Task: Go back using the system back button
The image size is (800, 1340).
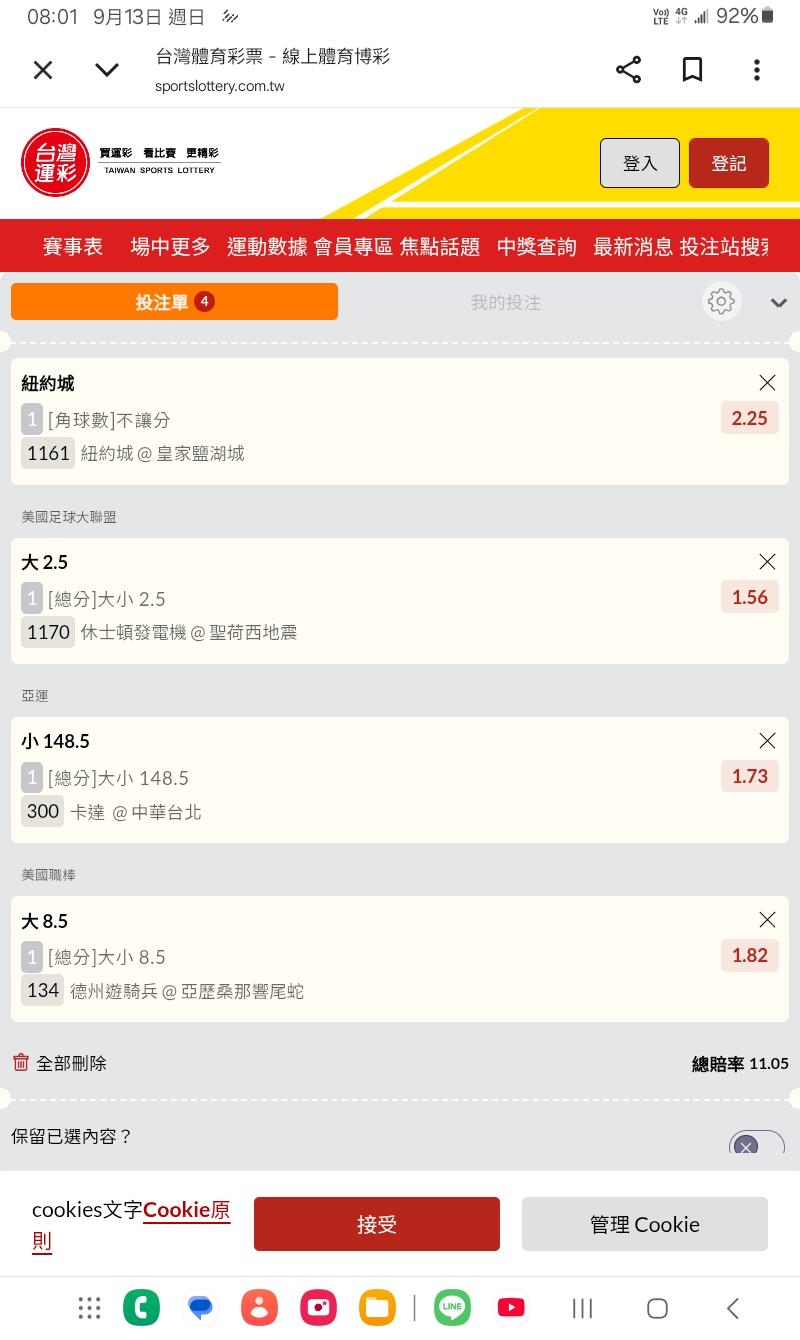Action: [x=733, y=1308]
